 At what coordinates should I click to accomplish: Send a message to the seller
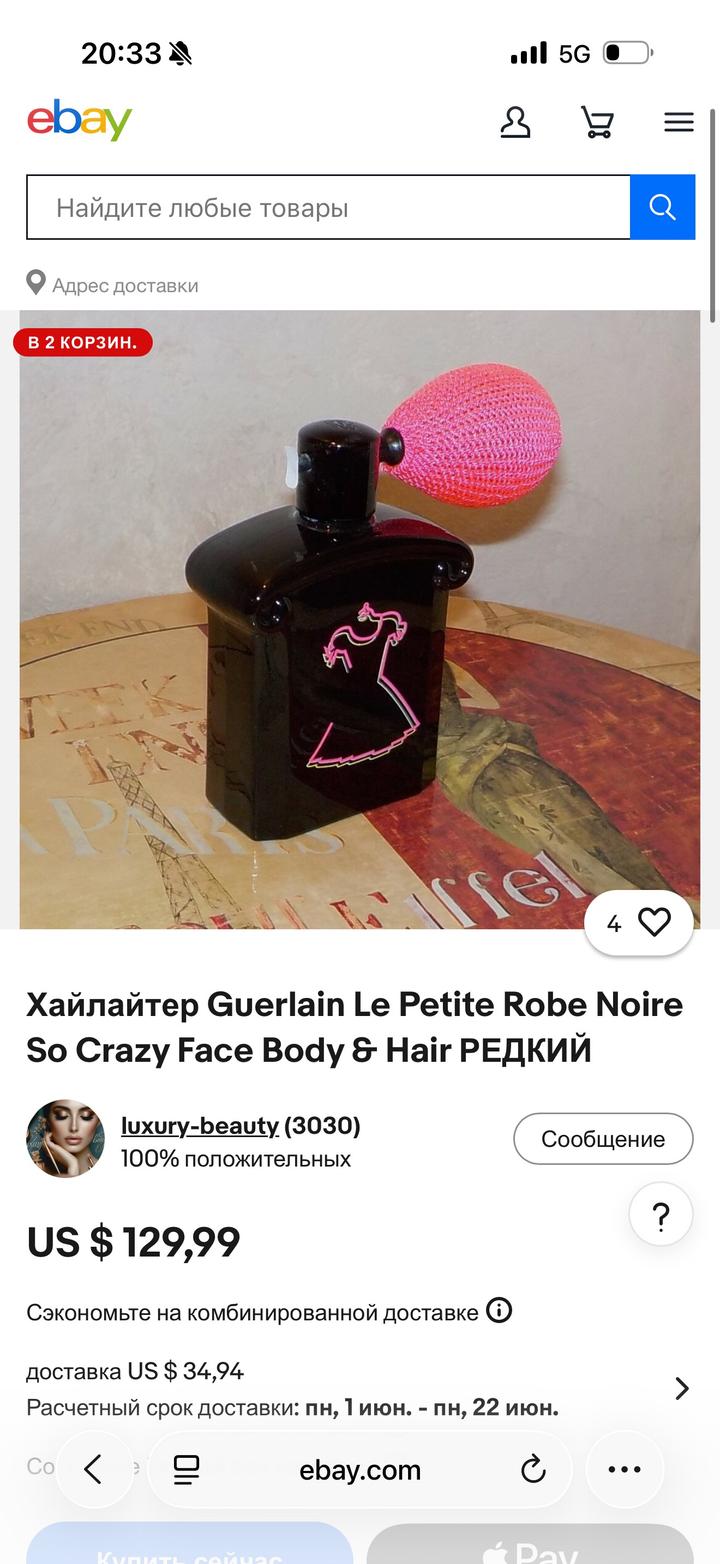click(603, 1139)
